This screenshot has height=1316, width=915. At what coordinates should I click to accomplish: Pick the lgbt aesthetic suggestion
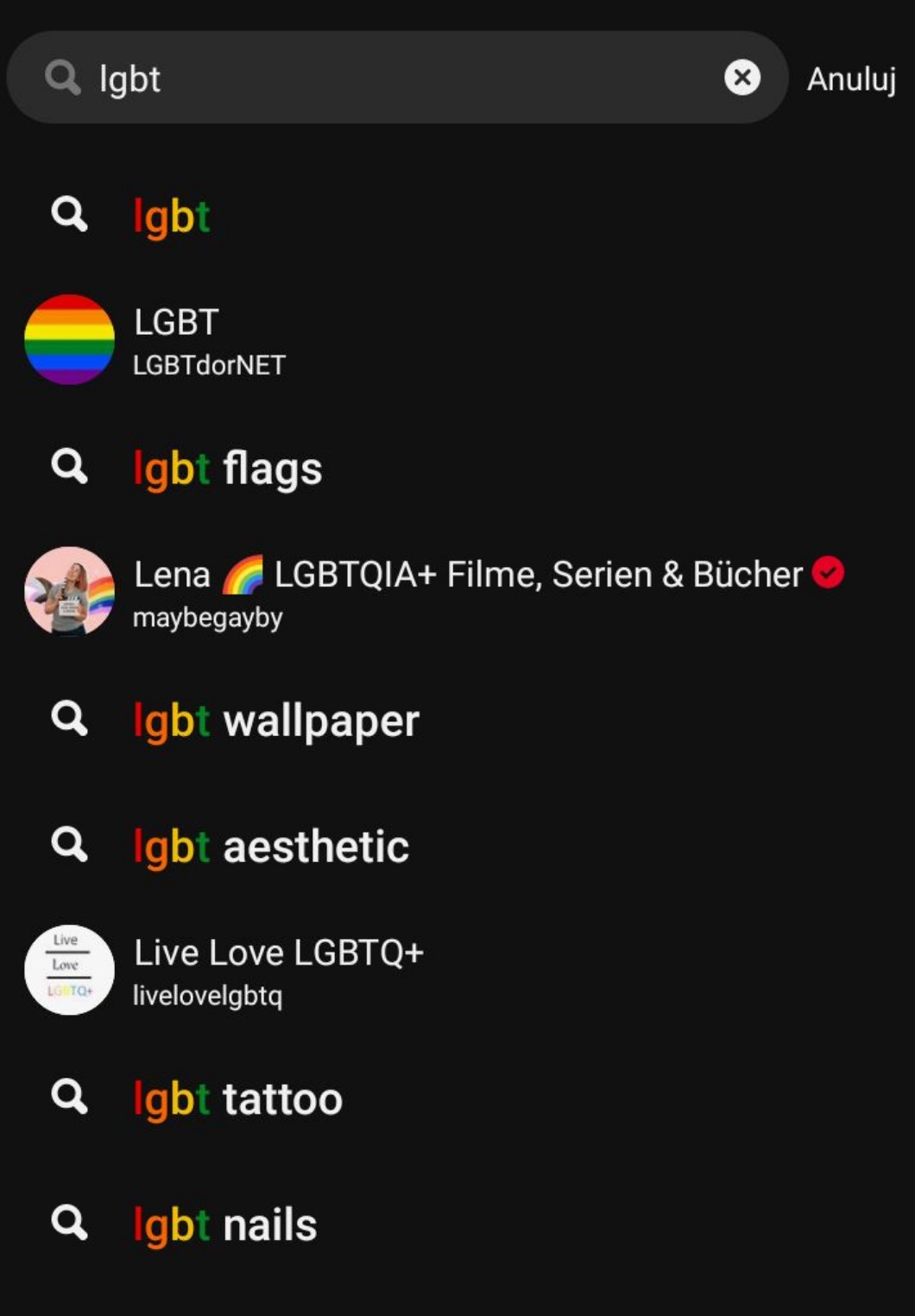[x=271, y=847]
